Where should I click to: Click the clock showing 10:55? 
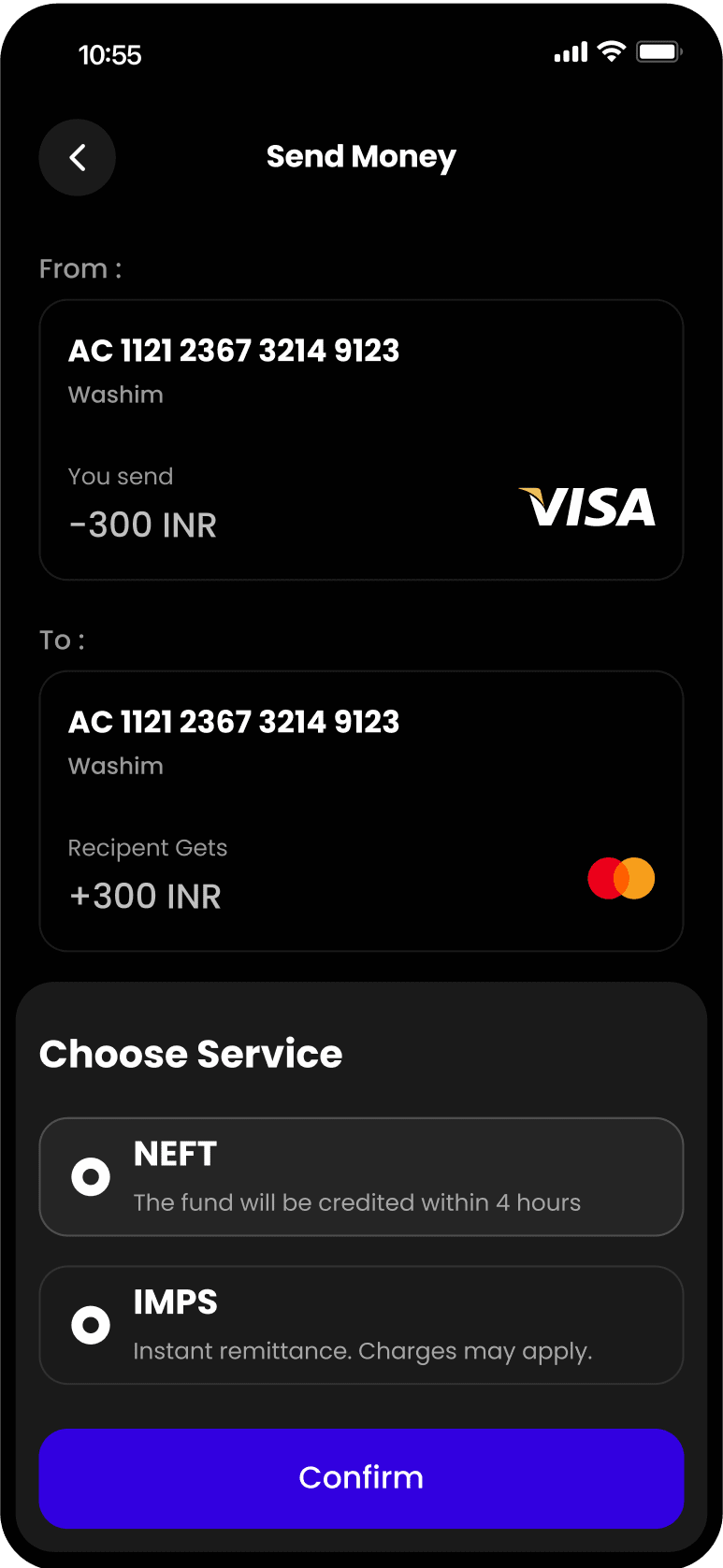click(x=110, y=54)
